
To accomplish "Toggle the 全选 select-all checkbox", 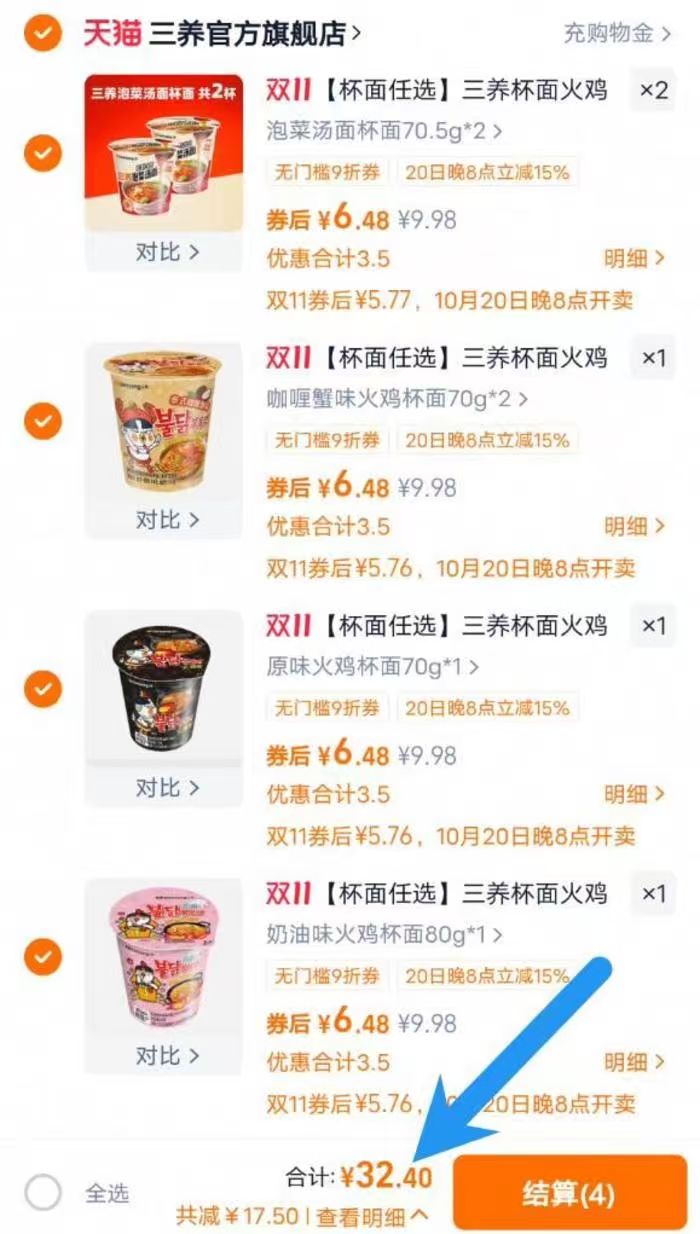I will pyautogui.click(x=44, y=1192).
